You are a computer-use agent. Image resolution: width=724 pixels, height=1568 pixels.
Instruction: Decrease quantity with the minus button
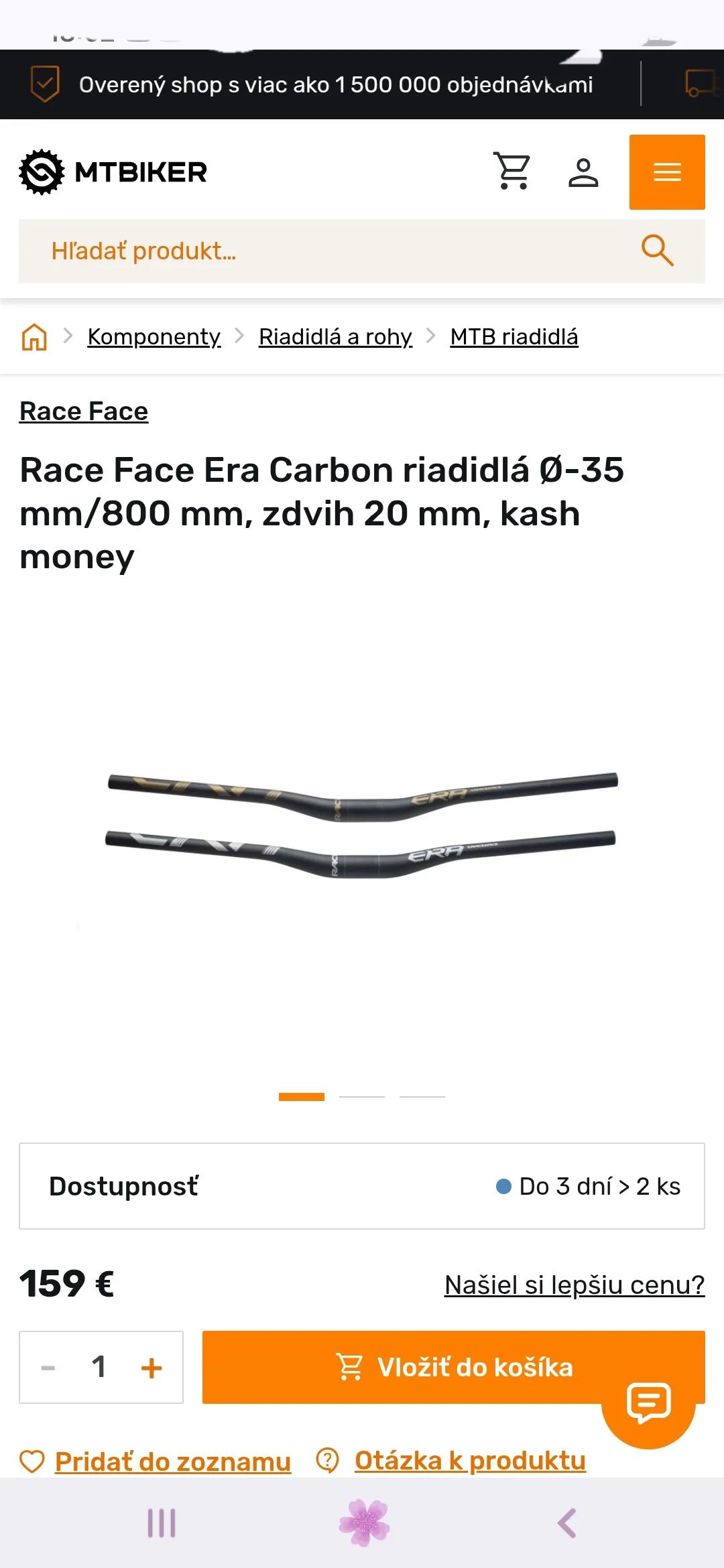click(x=48, y=1368)
